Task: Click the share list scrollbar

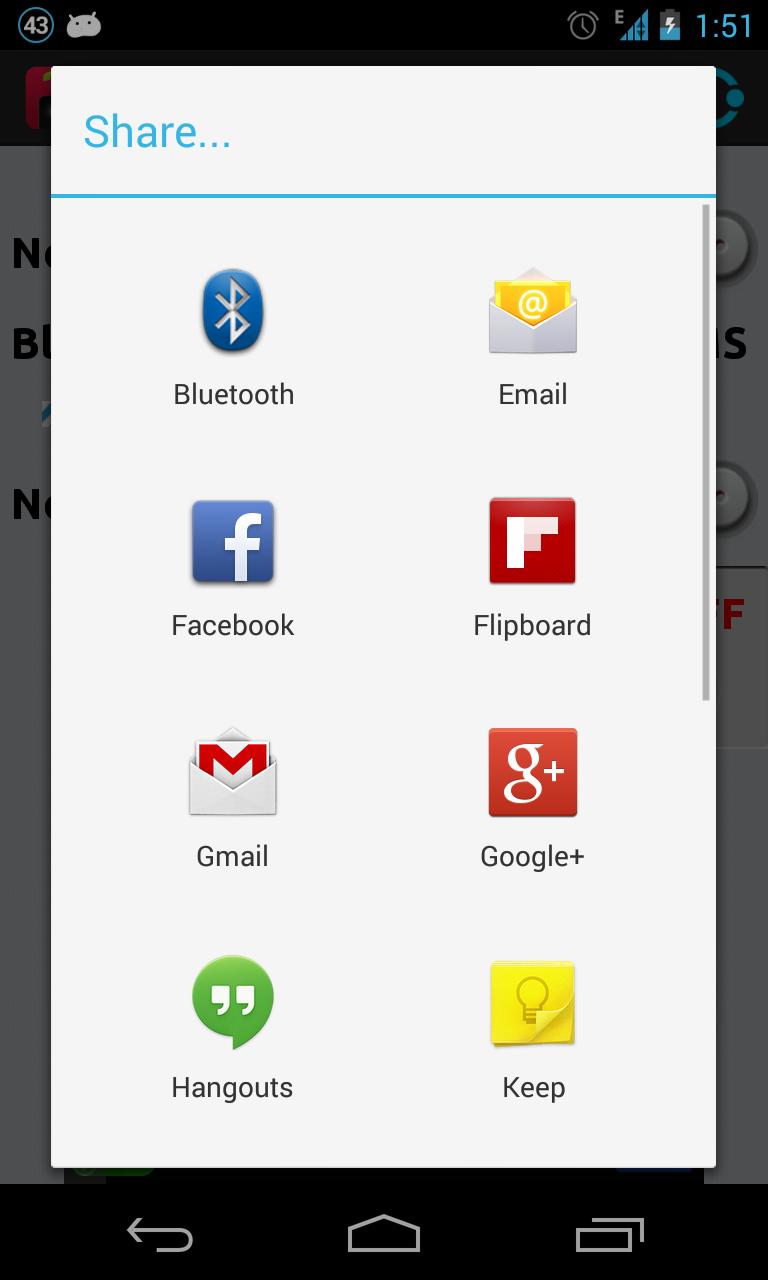Action: 705,450
